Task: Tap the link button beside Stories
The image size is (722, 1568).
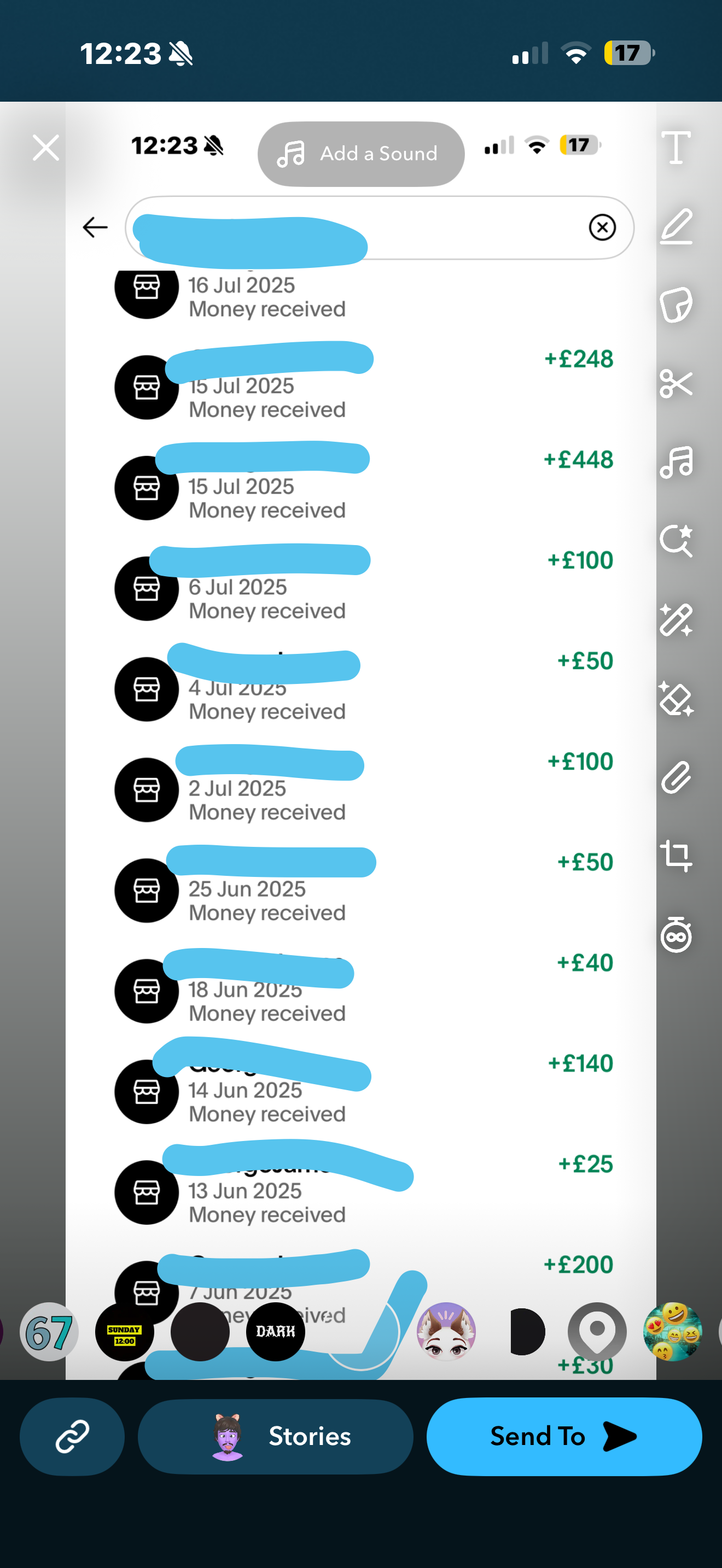Action: (x=72, y=1437)
